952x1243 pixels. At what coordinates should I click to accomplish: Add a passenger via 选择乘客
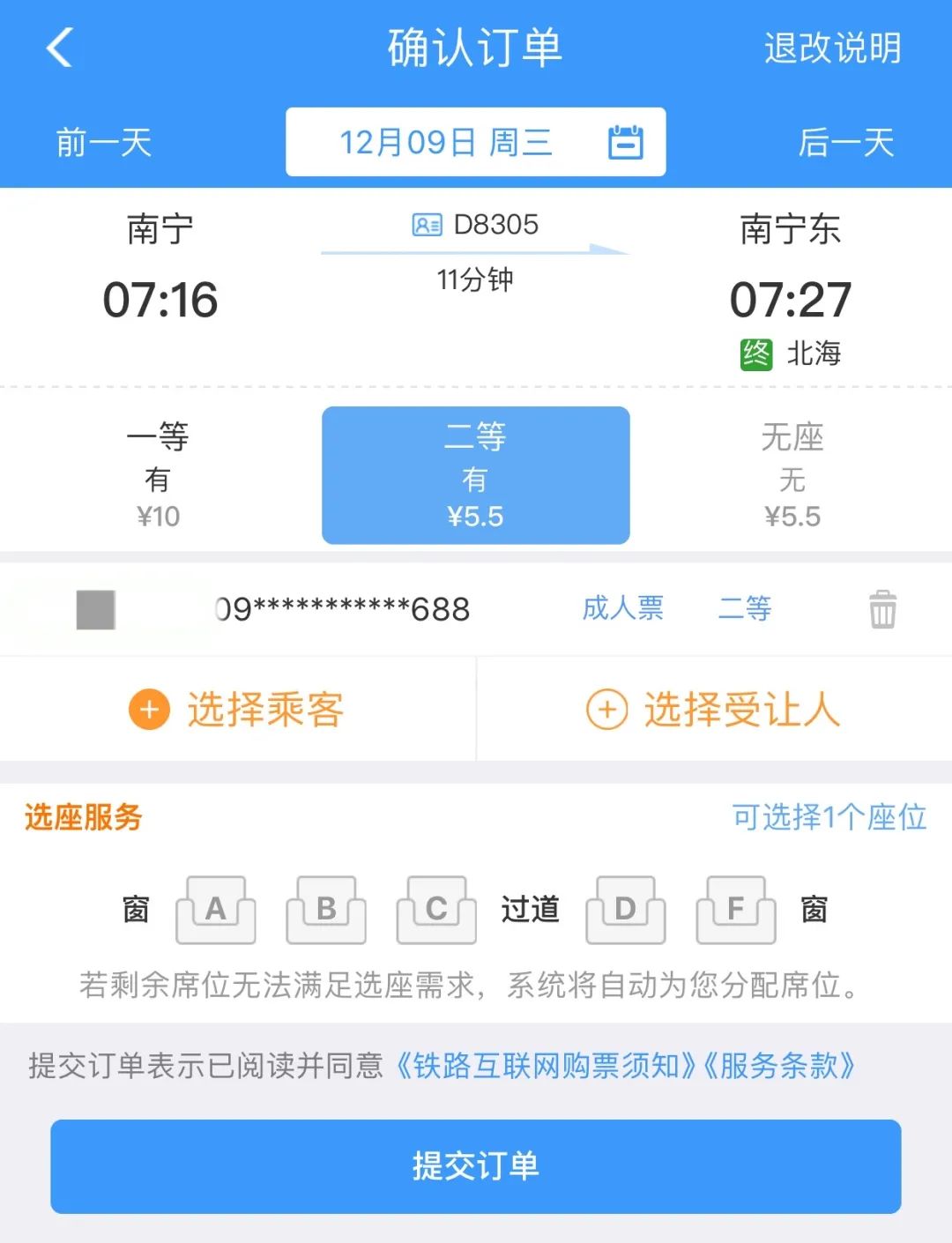click(x=238, y=710)
